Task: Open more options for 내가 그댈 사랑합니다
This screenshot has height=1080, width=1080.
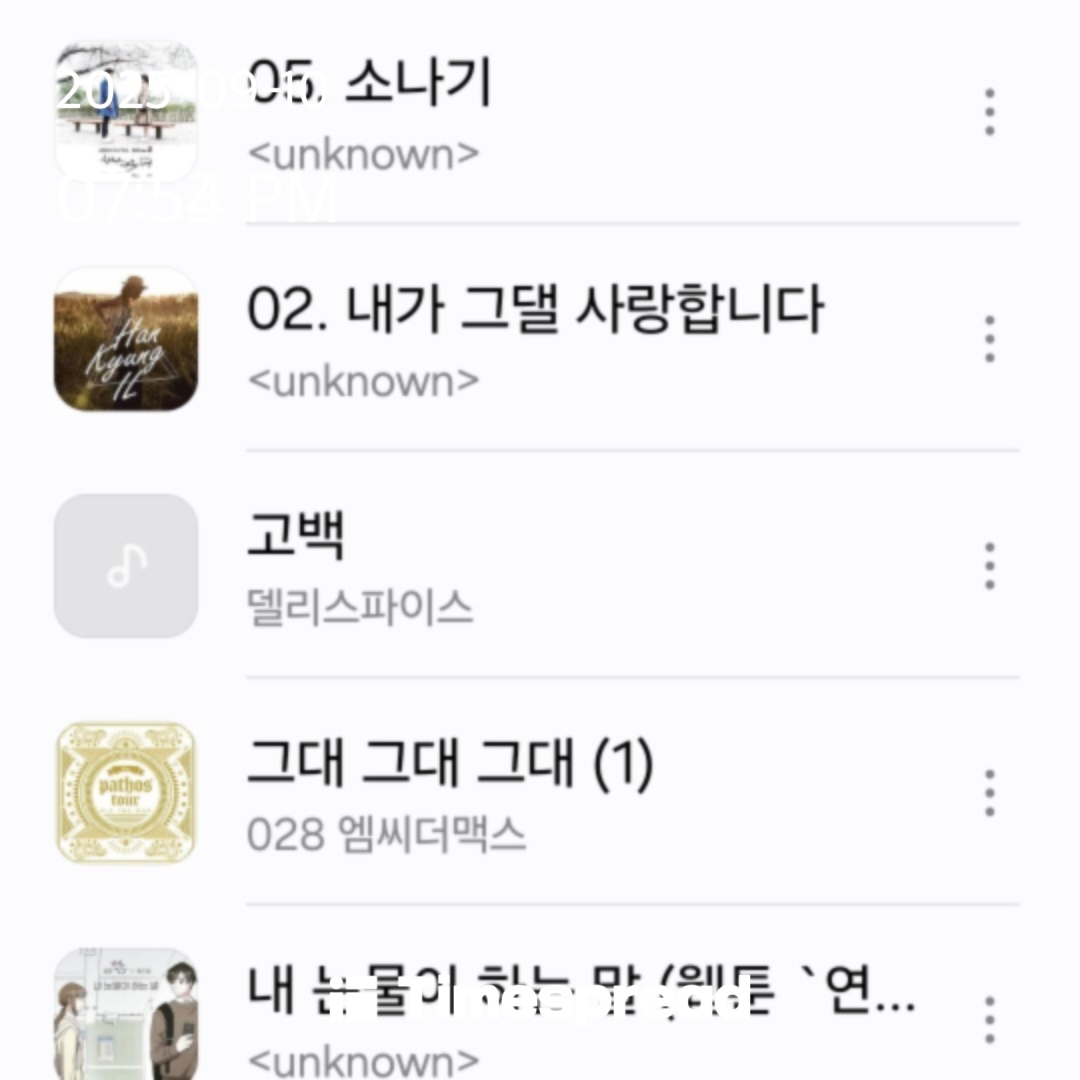Action: pyautogui.click(x=989, y=339)
